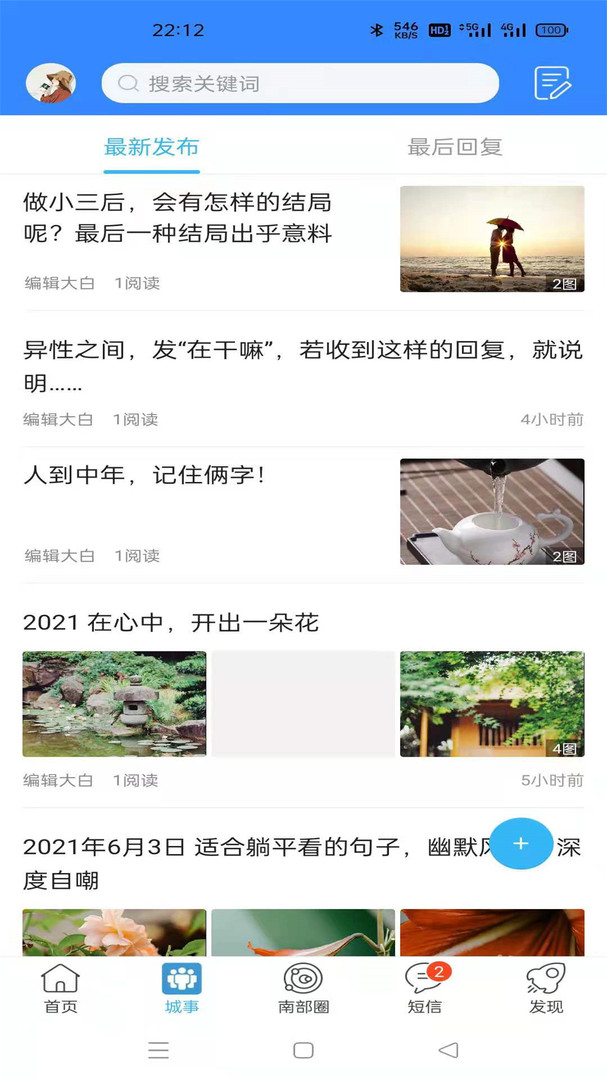
Task: Tap the 搜索关键词 search box
Action: [300, 84]
